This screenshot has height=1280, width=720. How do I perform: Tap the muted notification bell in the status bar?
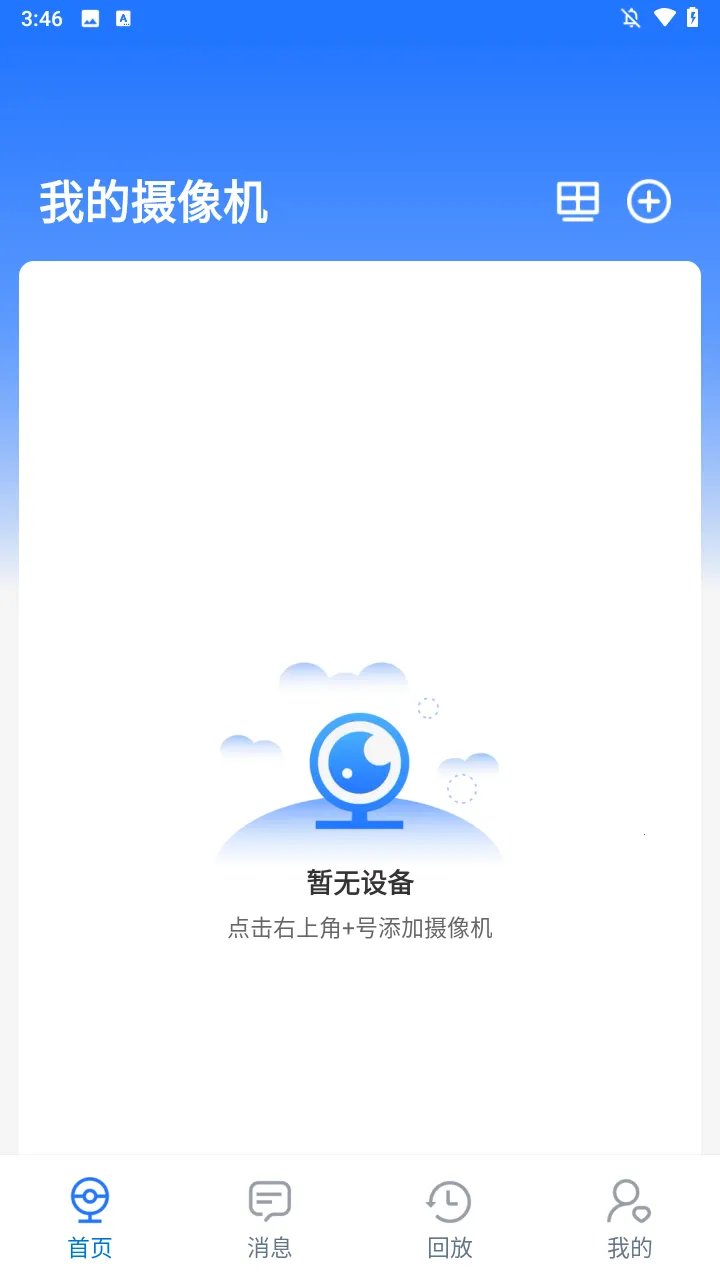pyautogui.click(x=631, y=17)
